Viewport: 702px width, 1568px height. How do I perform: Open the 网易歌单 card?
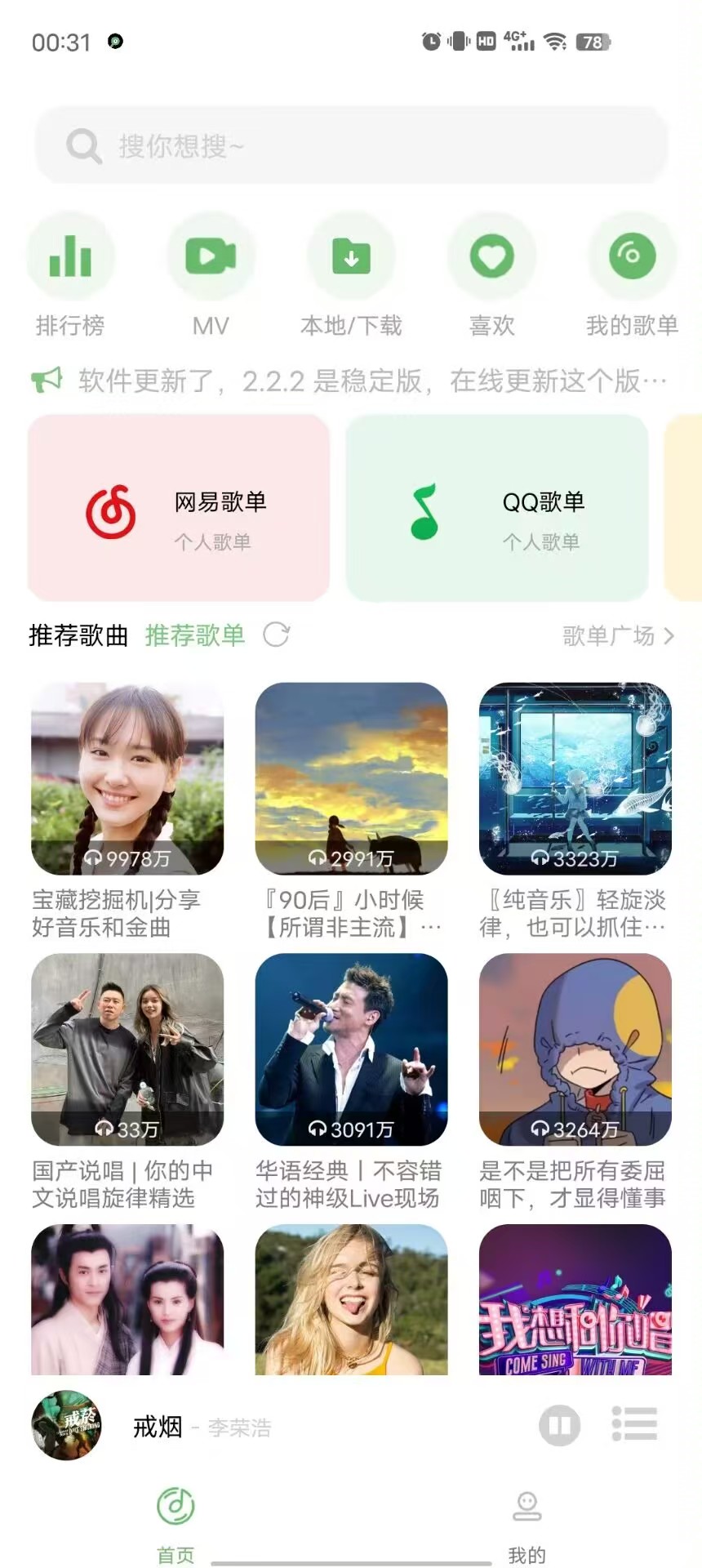[179, 508]
